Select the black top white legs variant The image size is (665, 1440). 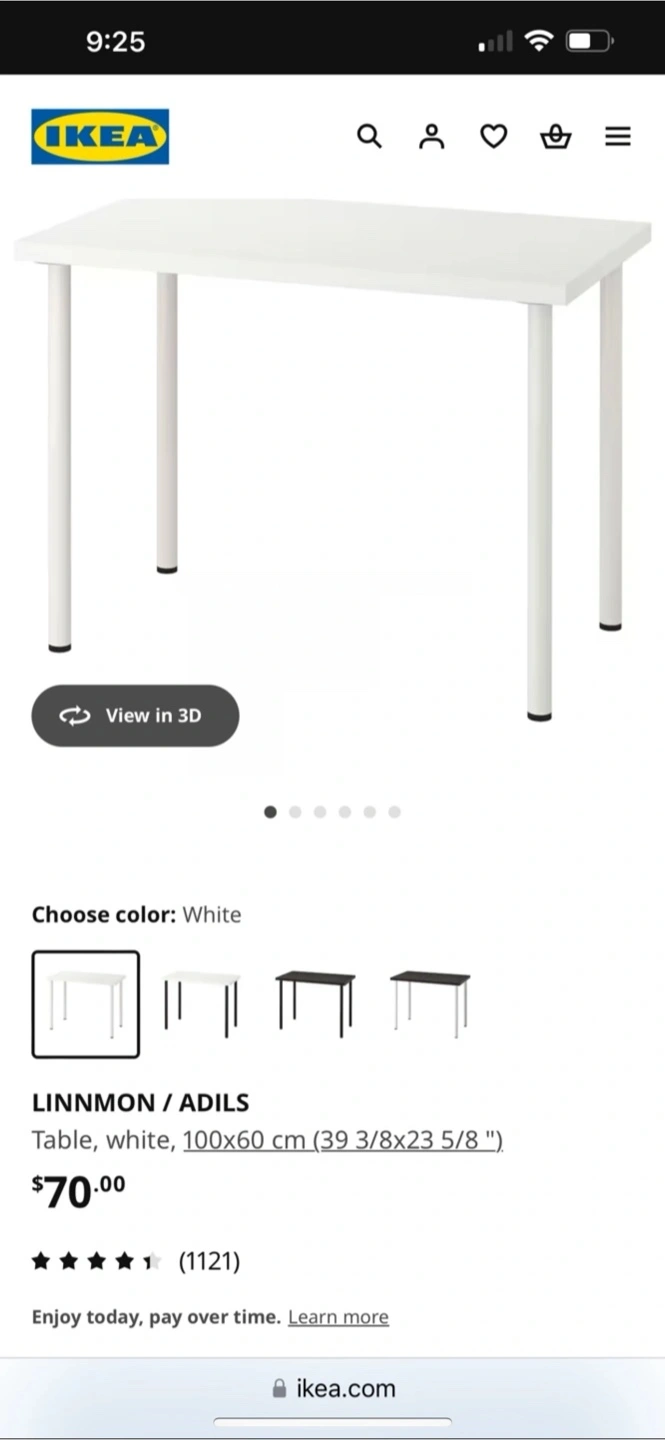click(430, 1003)
